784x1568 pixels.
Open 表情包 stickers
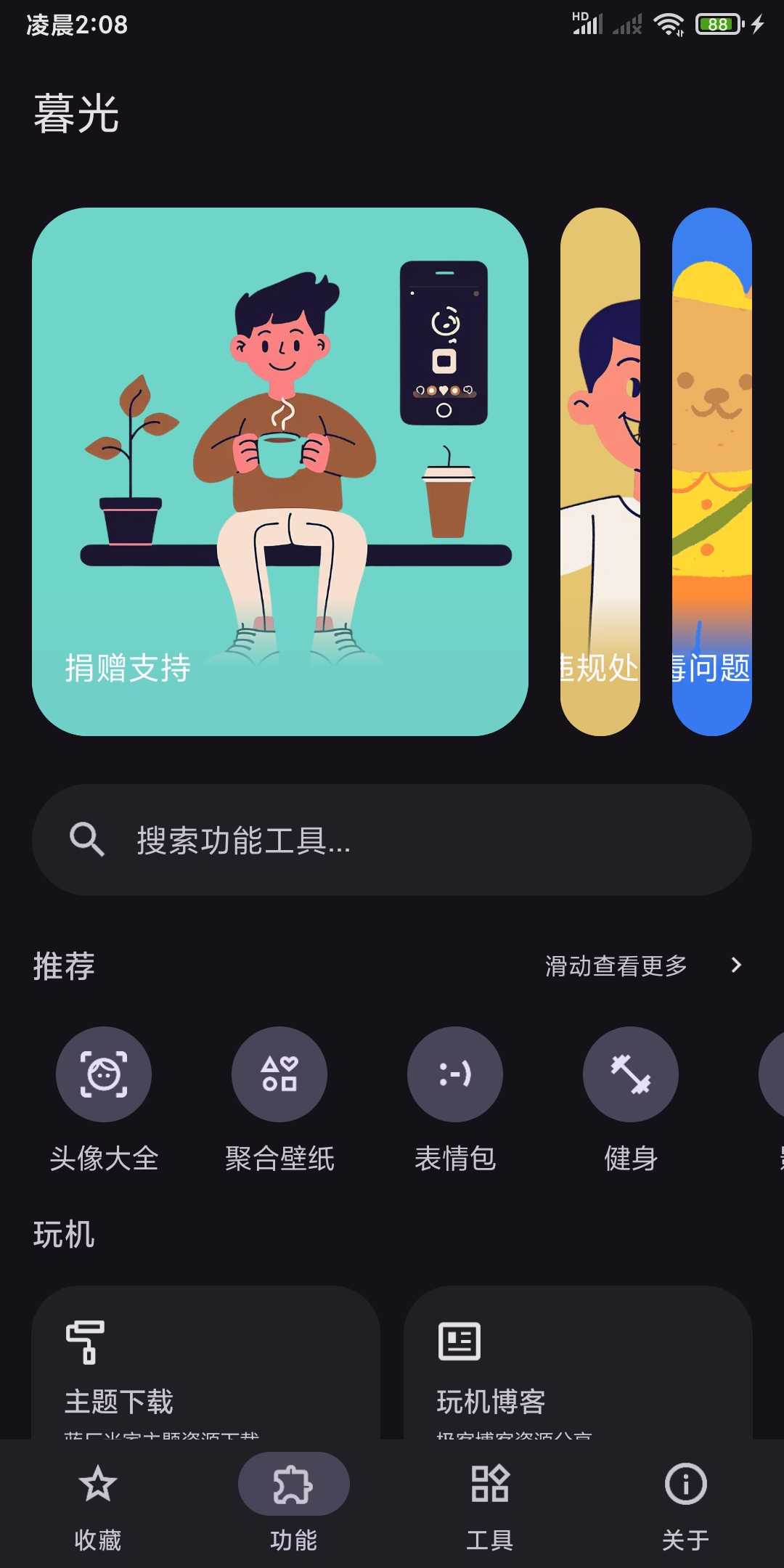click(455, 1074)
